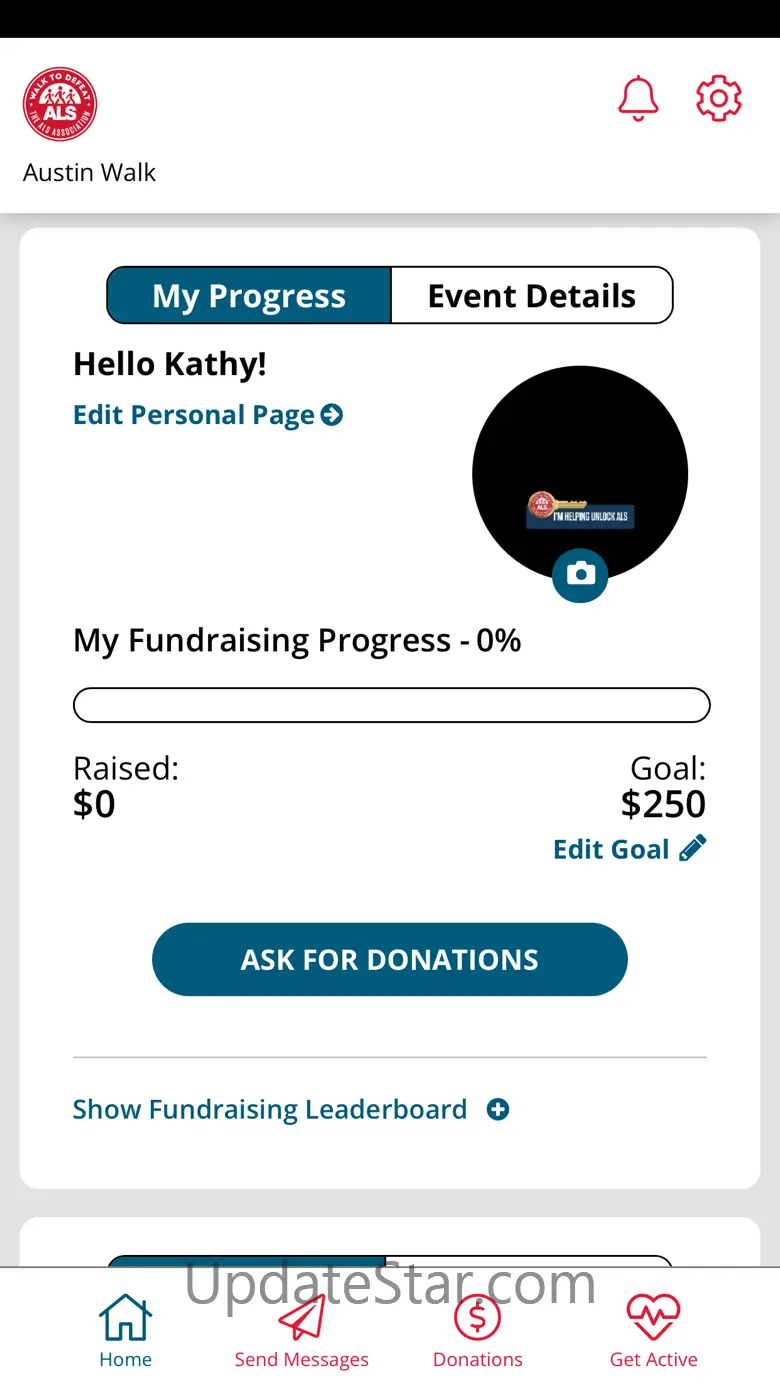Change profile photo with camera icon
This screenshot has width=780, height=1387.
point(580,574)
